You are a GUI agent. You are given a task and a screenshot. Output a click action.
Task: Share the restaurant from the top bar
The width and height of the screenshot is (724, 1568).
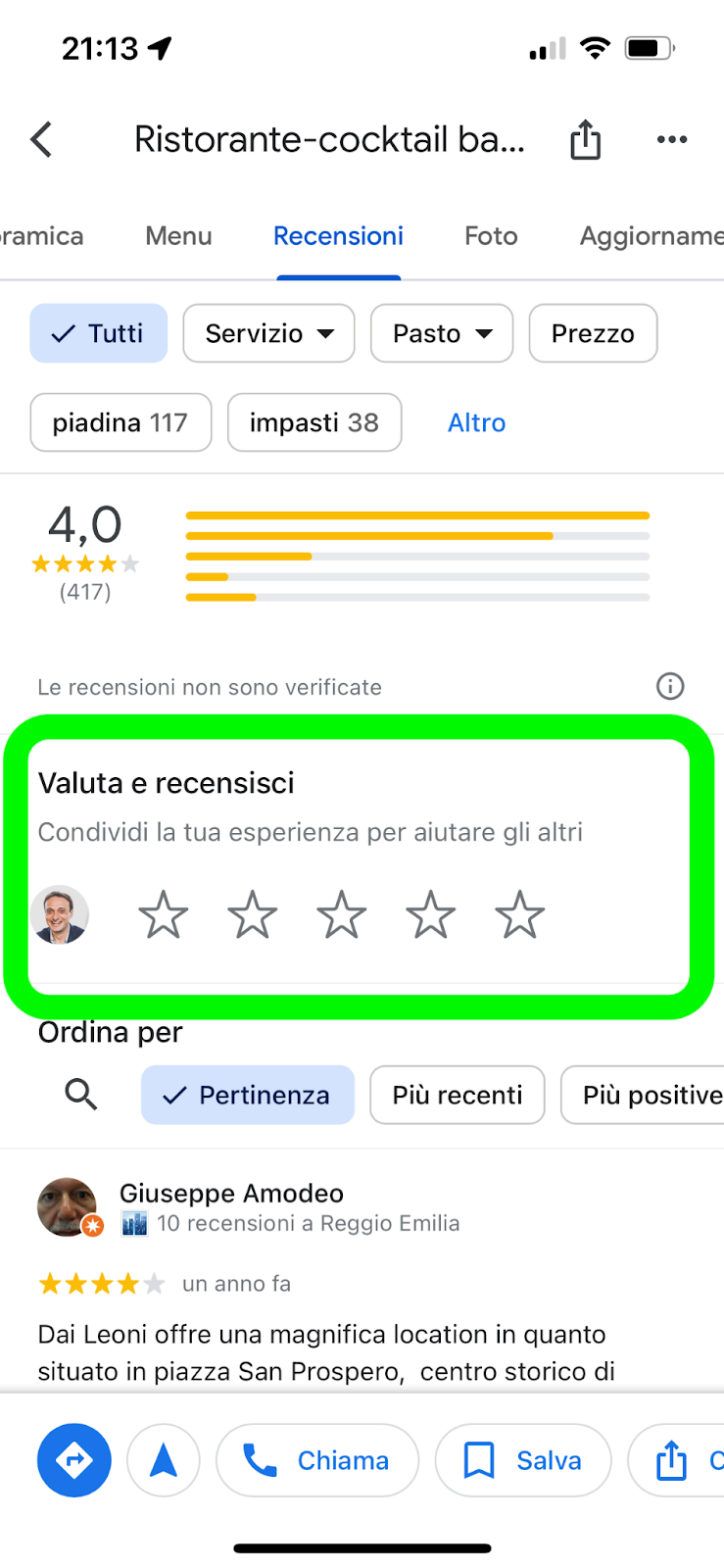[x=585, y=139]
